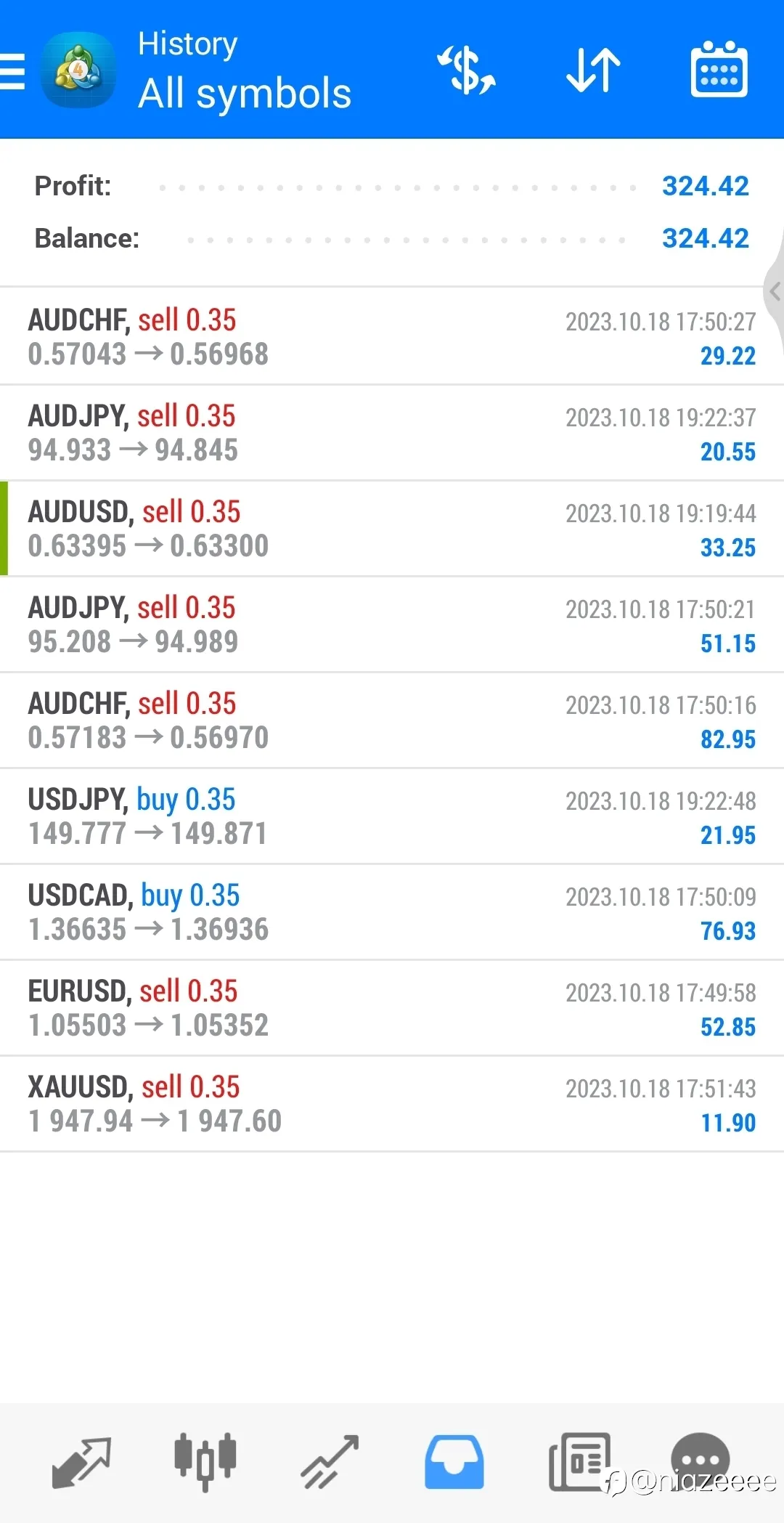Screen dimensions: 784x1523
Task: Expand the side handle chevron
Action: tap(775, 292)
